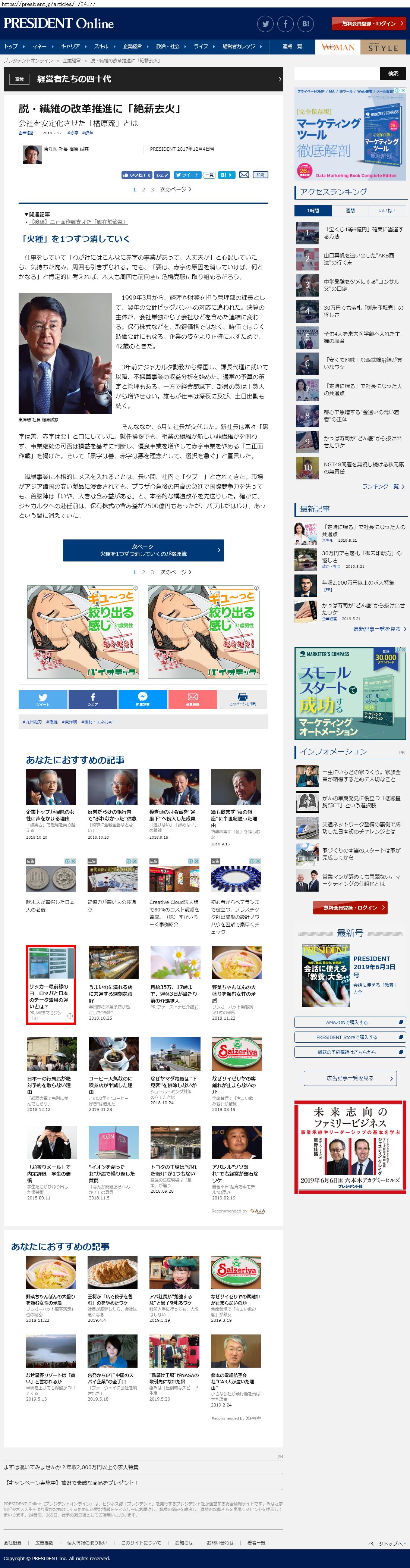The image size is (410, 1568).
Task: Tap the AMAZONで購入する button
Action: click(x=350, y=1022)
